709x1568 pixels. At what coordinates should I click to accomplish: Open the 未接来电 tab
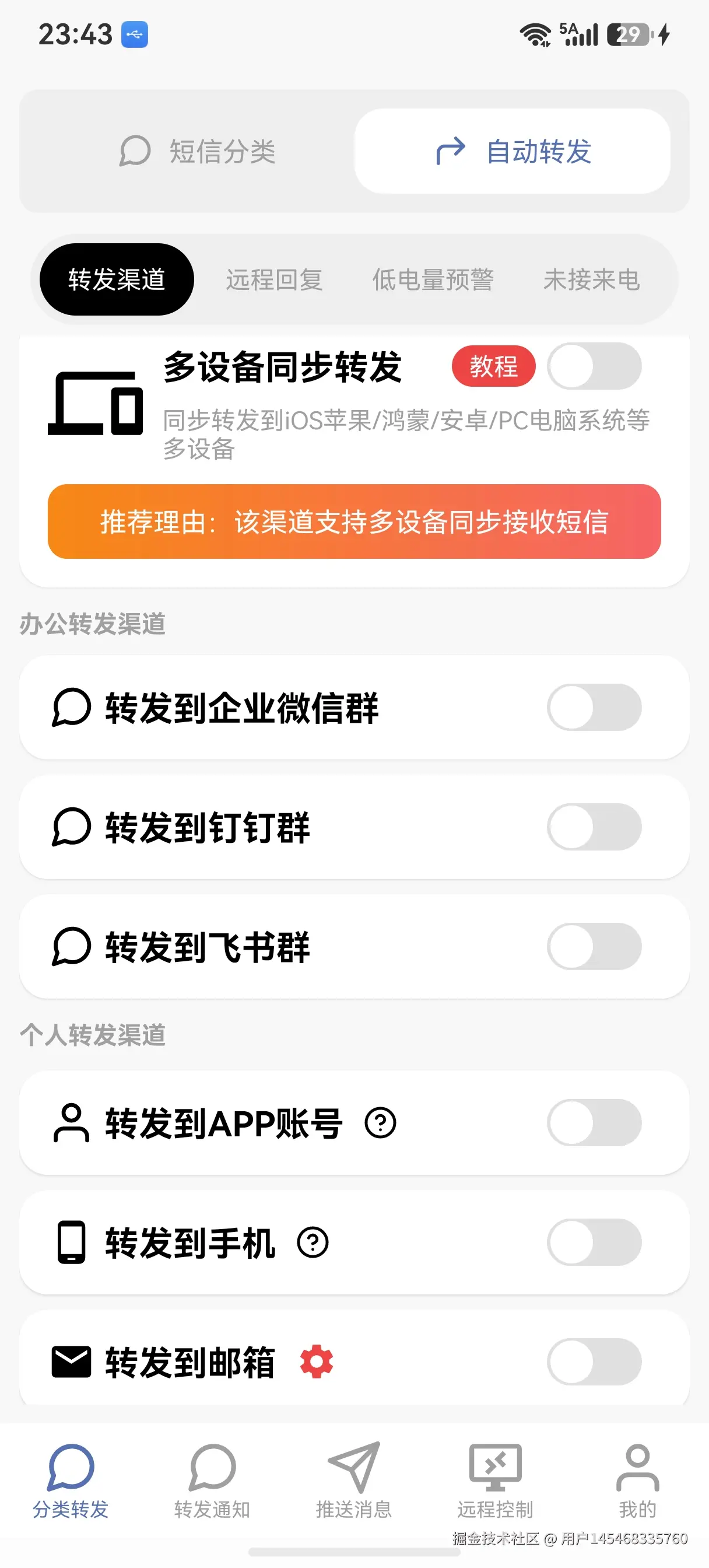(x=591, y=279)
